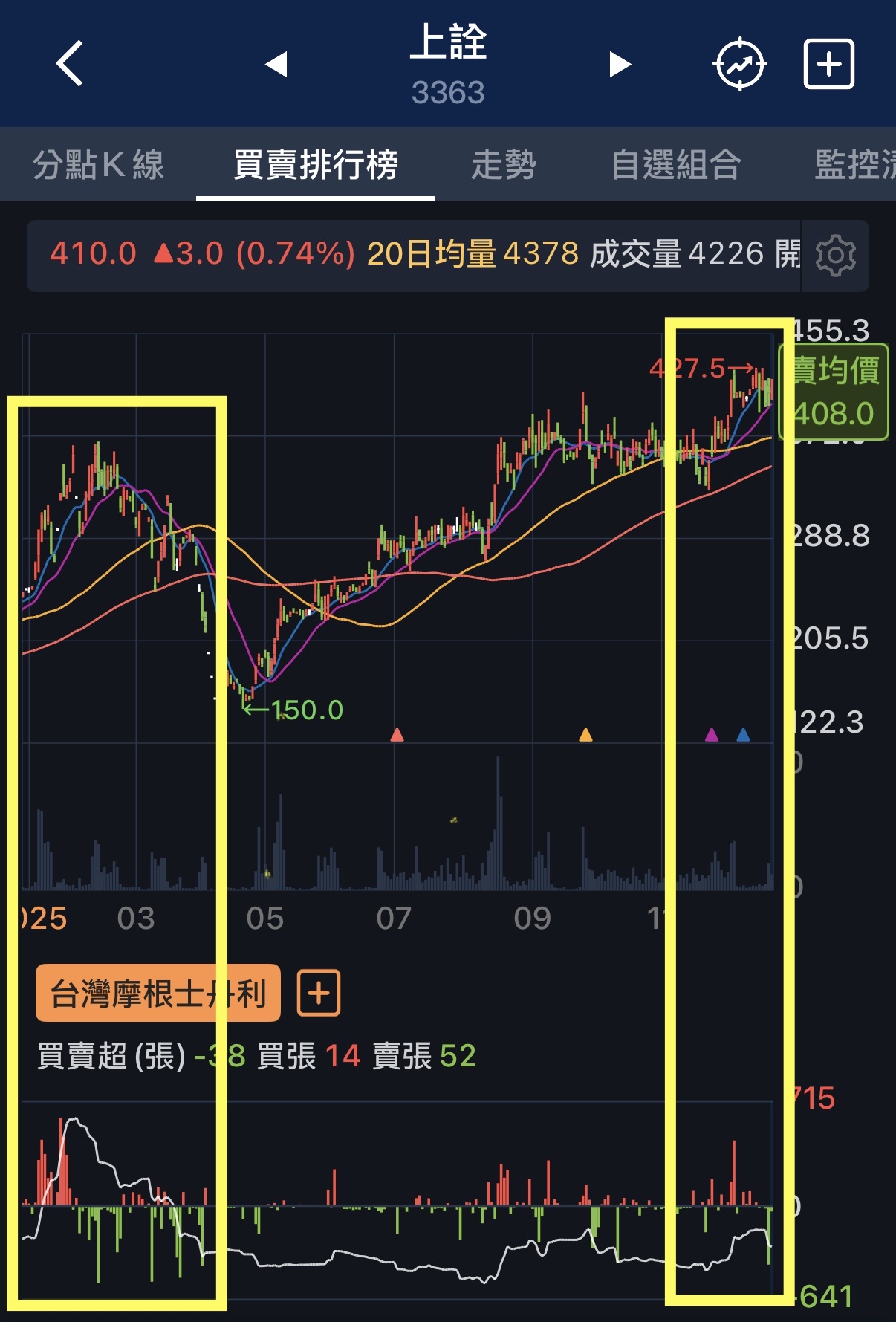This screenshot has height=1322, width=896.
Task: Select the 買賣排行榜 tab
Action: point(315,164)
